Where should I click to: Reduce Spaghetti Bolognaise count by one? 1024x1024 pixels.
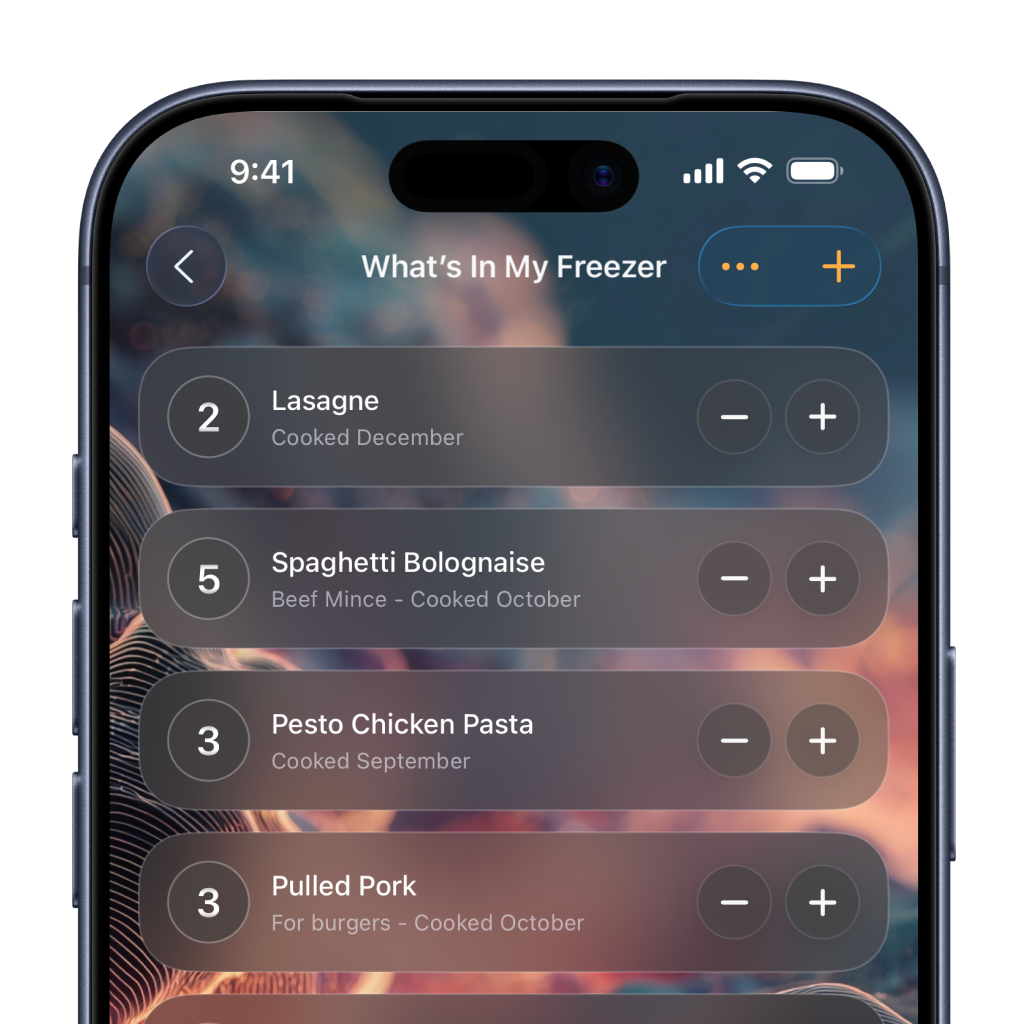point(734,579)
